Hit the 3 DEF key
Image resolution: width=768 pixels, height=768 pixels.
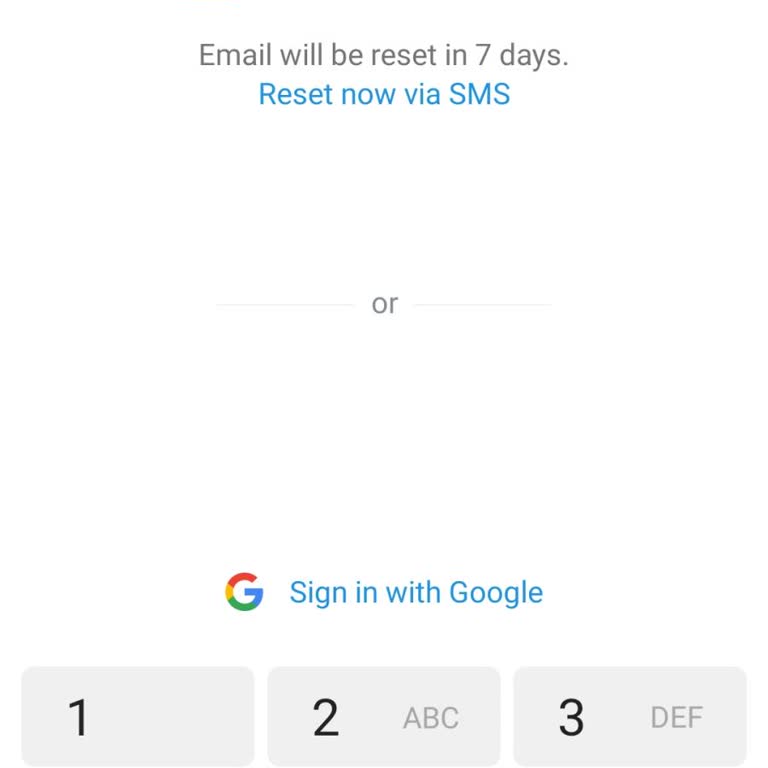tap(629, 716)
